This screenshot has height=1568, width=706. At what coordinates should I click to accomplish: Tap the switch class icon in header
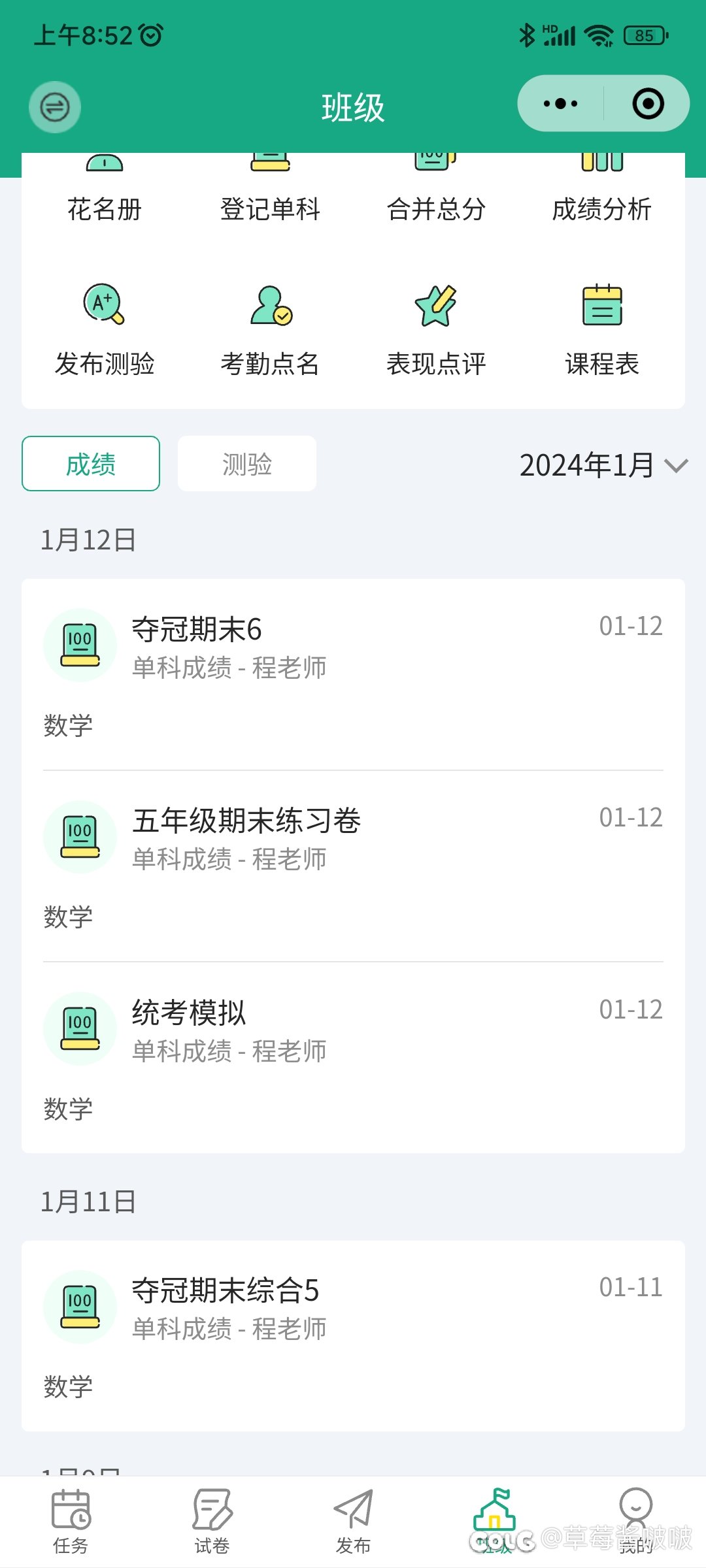55,106
